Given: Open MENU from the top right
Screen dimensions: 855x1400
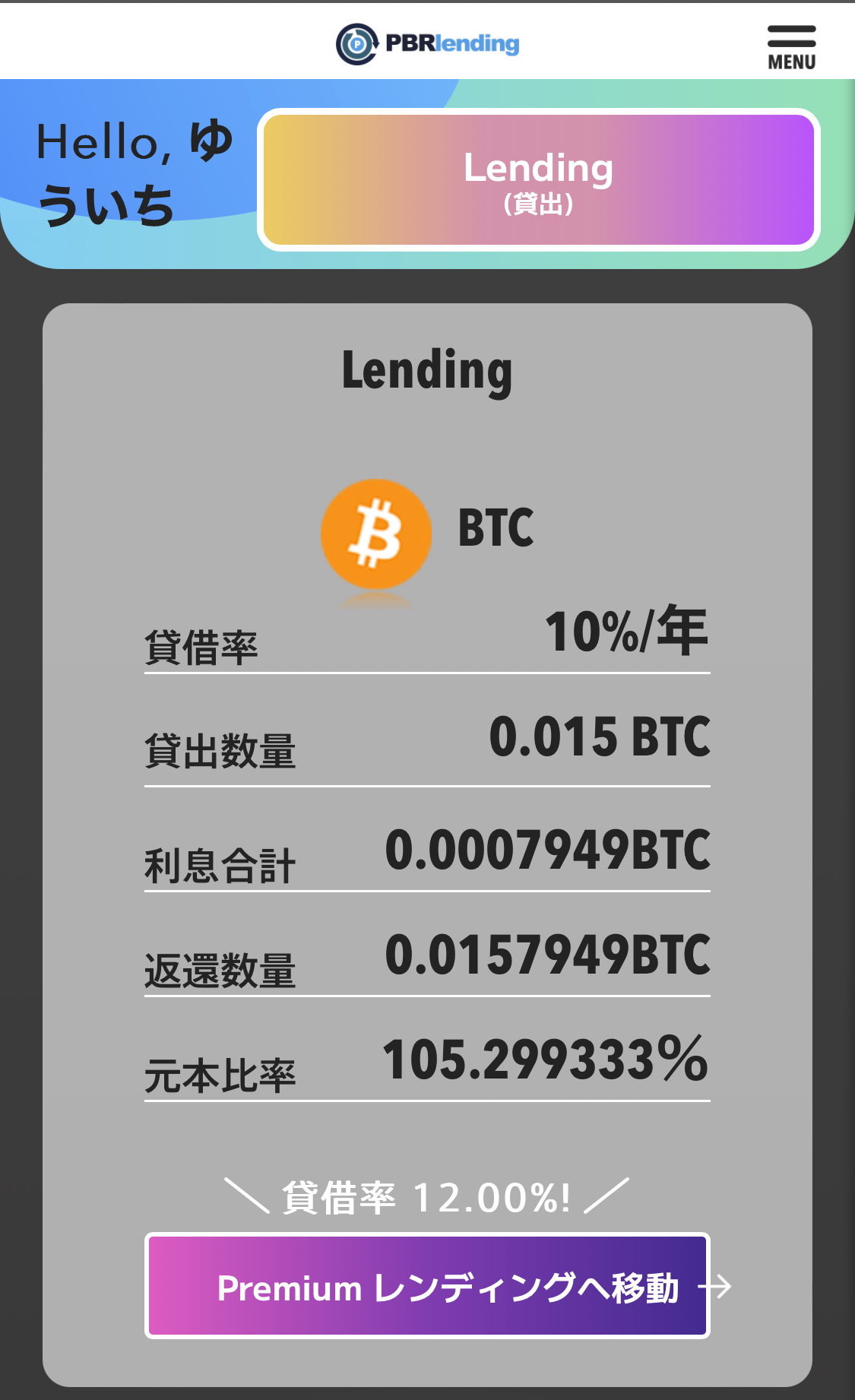Looking at the screenshot, I should coord(791,42).
